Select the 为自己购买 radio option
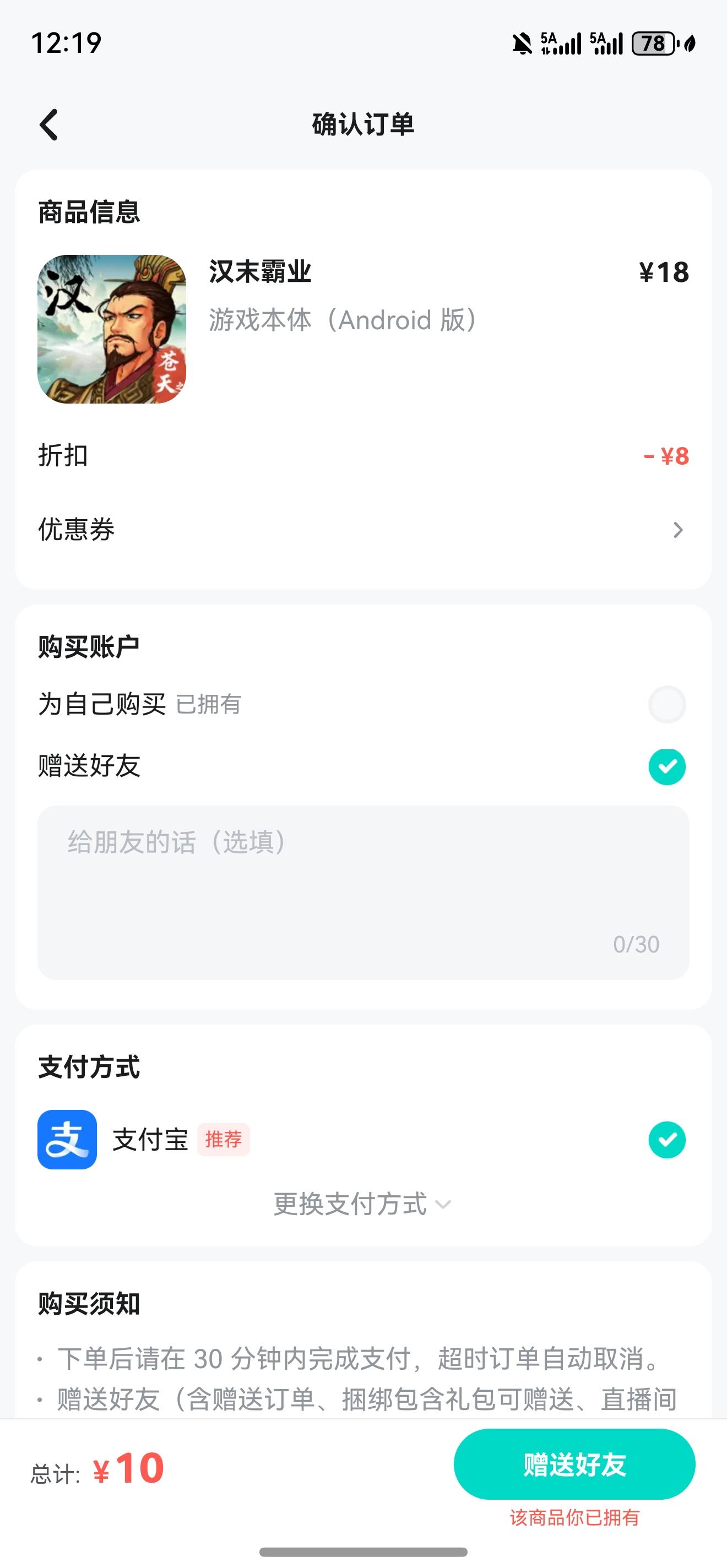Image resolution: width=727 pixels, height=1568 pixels. (667, 704)
